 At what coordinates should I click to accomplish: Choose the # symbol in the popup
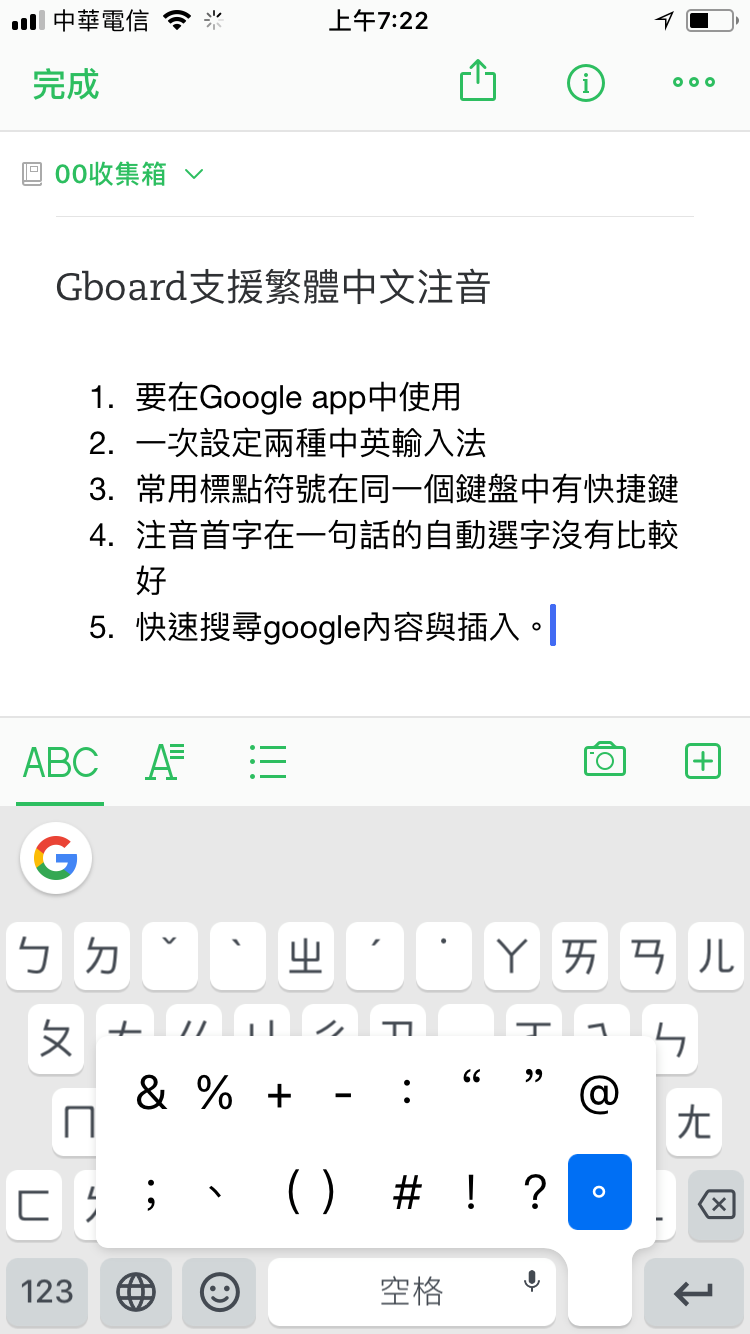click(407, 1193)
